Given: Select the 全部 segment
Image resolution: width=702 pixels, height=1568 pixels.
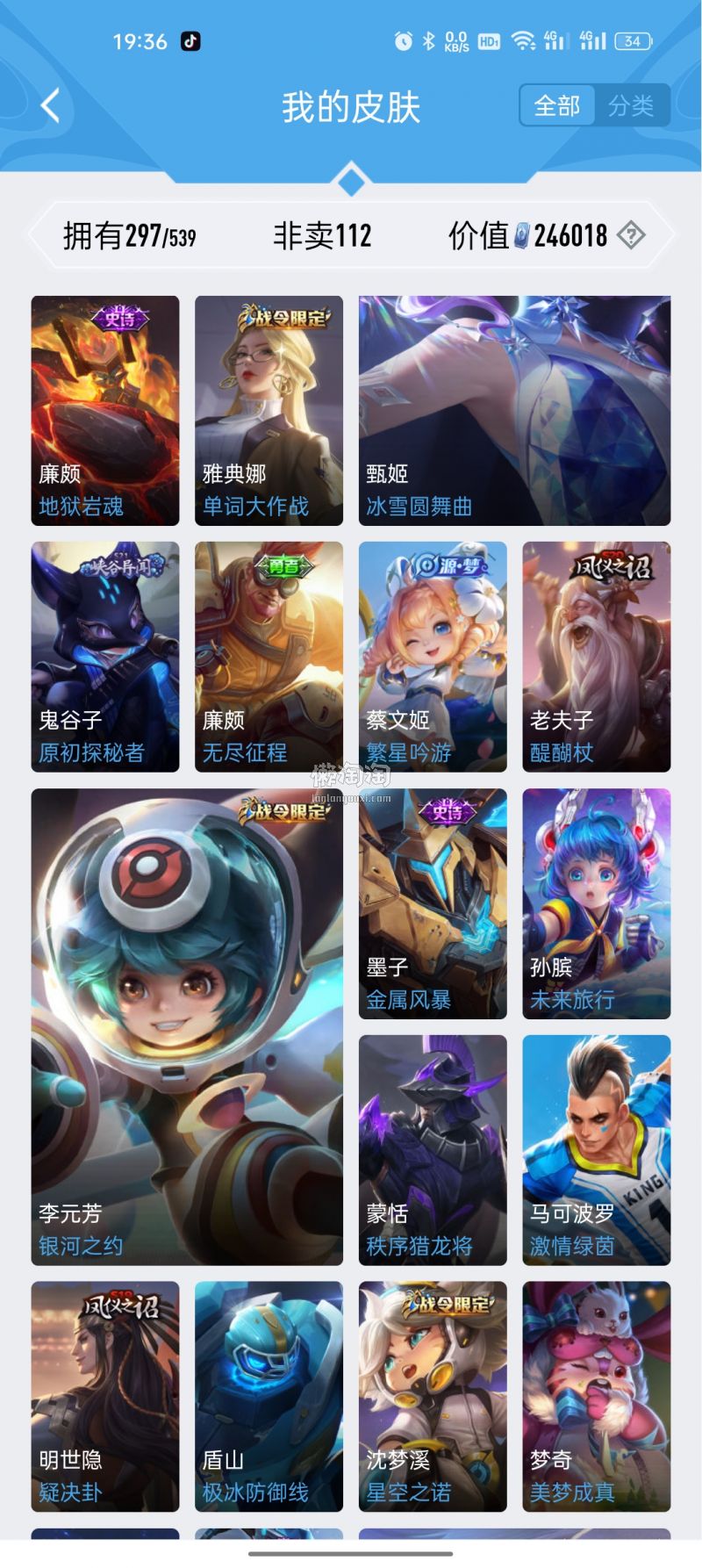Looking at the screenshot, I should coord(557,106).
